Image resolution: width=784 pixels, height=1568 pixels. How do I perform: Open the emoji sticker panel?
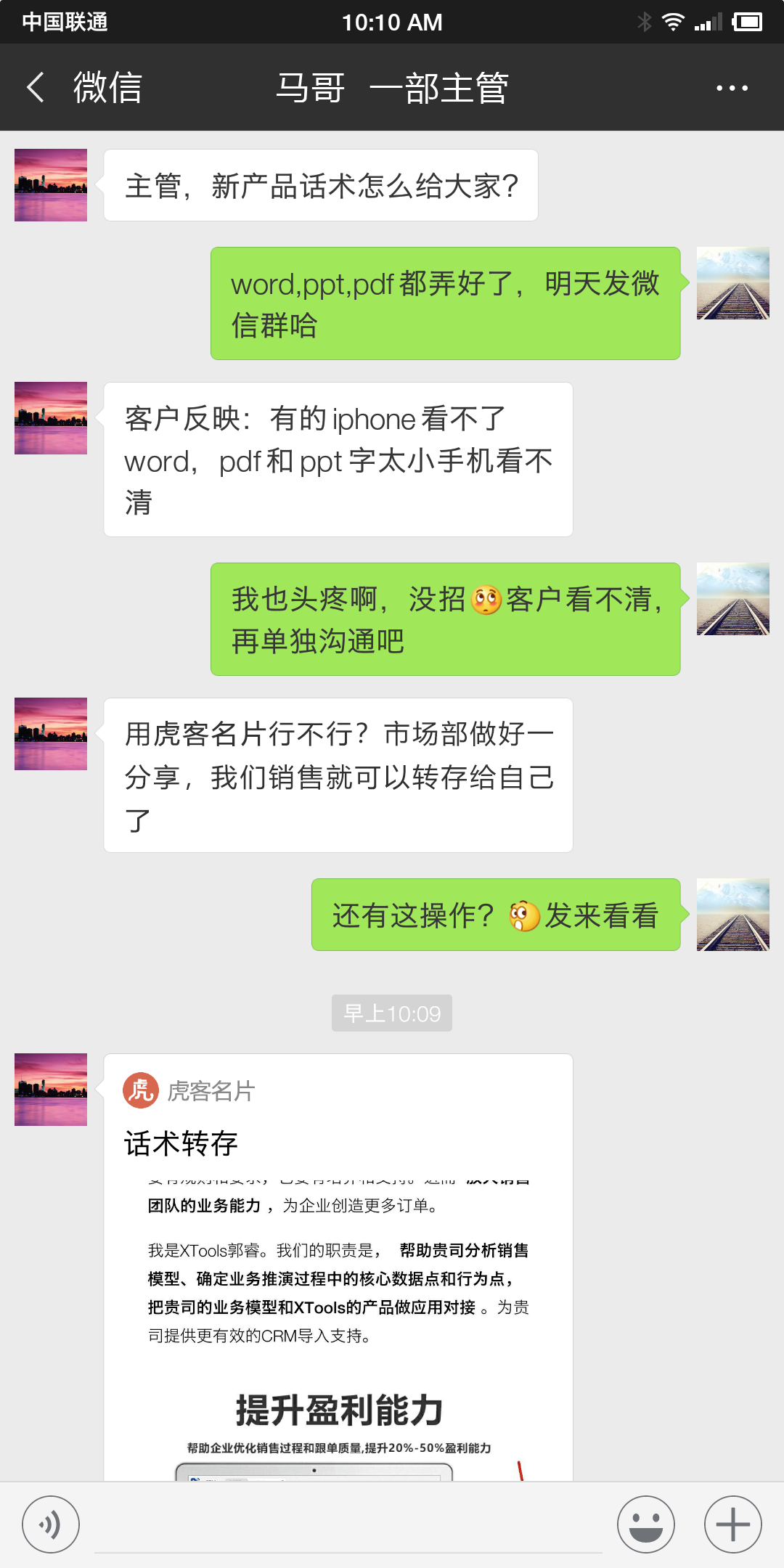click(x=645, y=1524)
